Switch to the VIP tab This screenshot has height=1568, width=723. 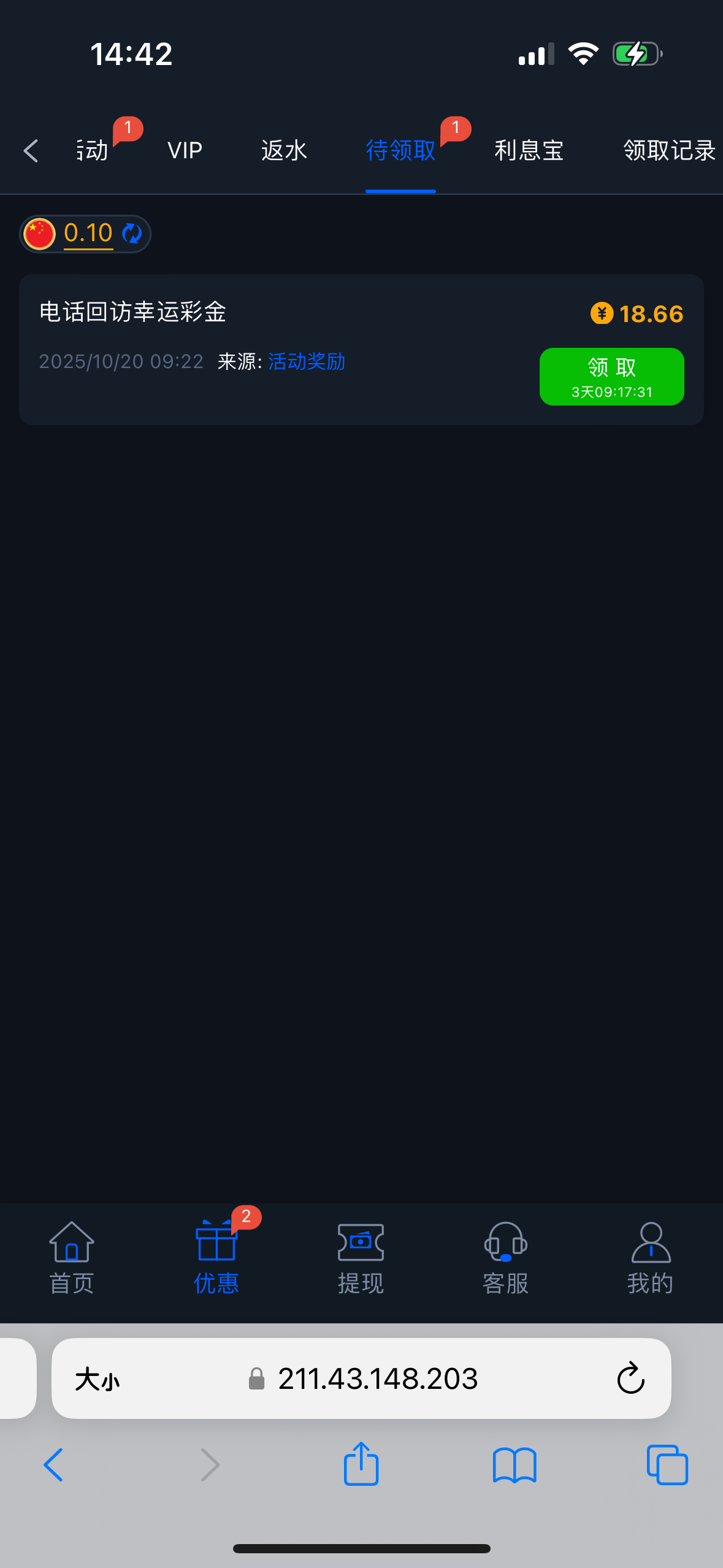[185, 151]
